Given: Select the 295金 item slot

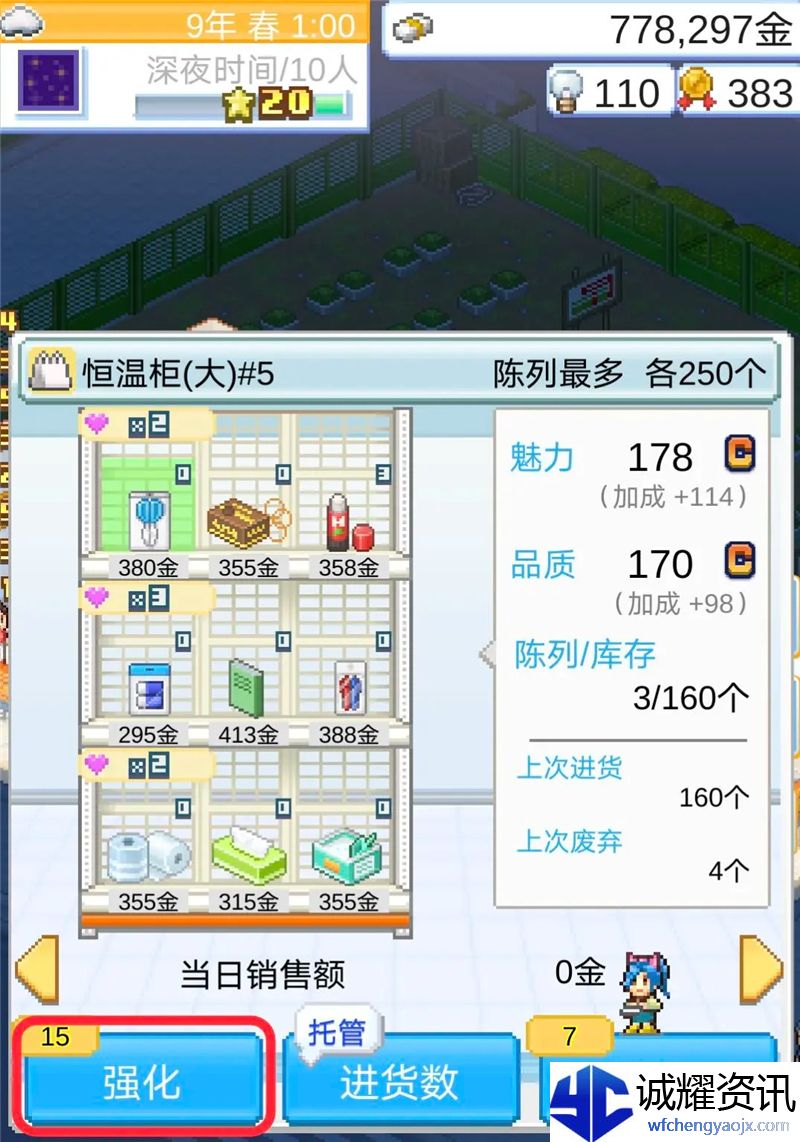Looking at the screenshot, I should (x=148, y=686).
